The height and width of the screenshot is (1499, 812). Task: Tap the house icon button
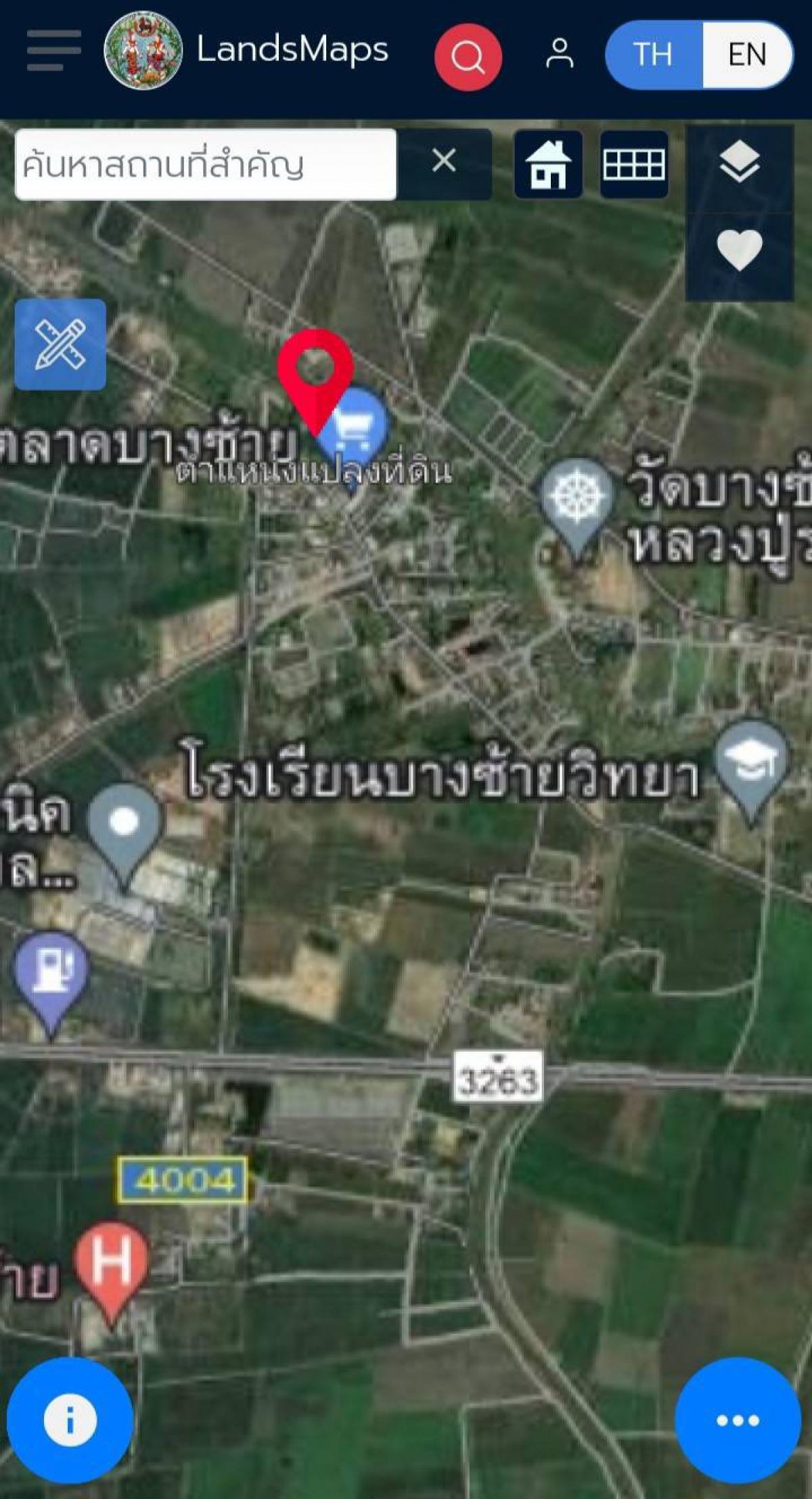548,164
